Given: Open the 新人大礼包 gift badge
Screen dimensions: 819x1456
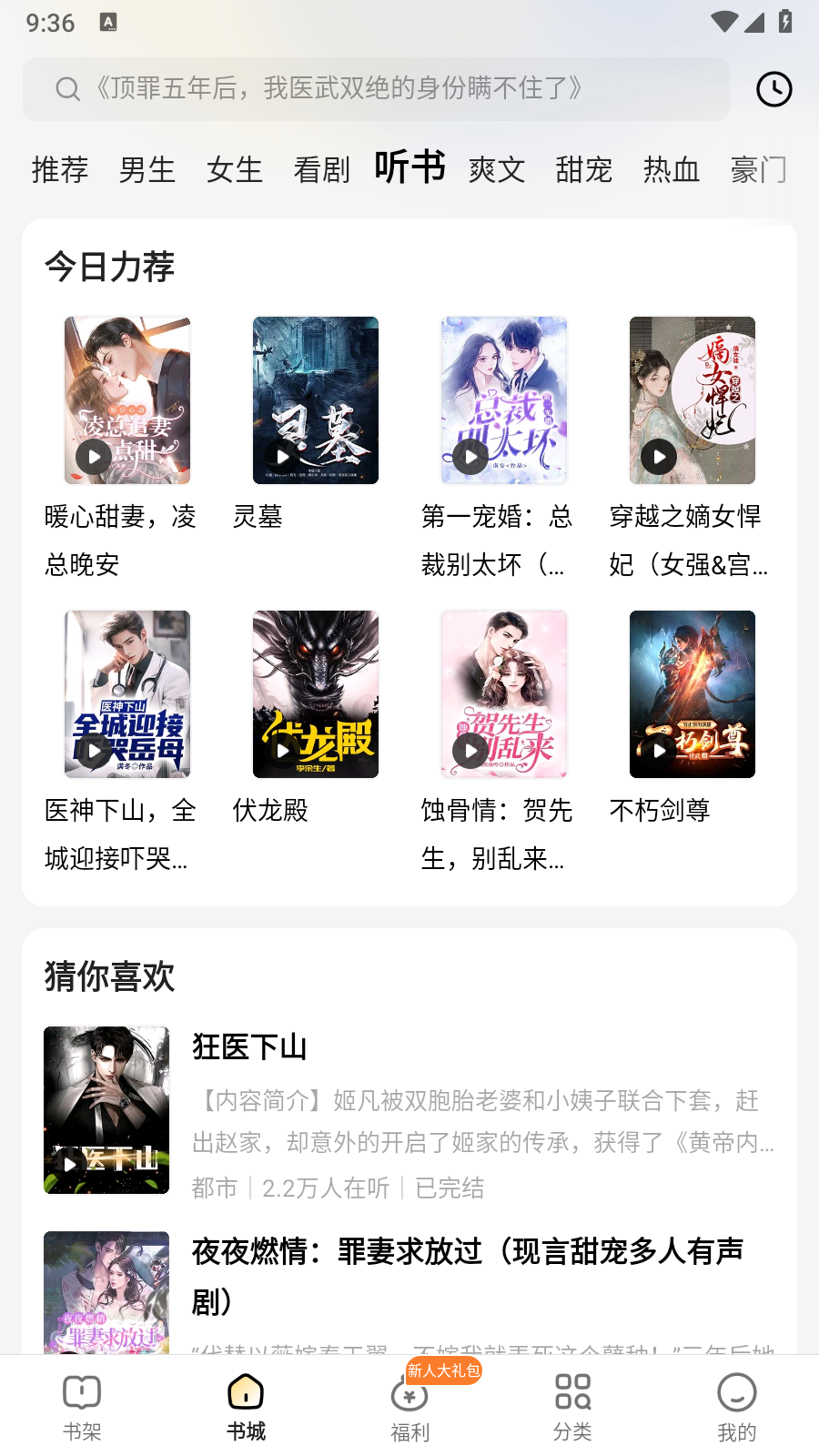Looking at the screenshot, I should point(441,1370).
